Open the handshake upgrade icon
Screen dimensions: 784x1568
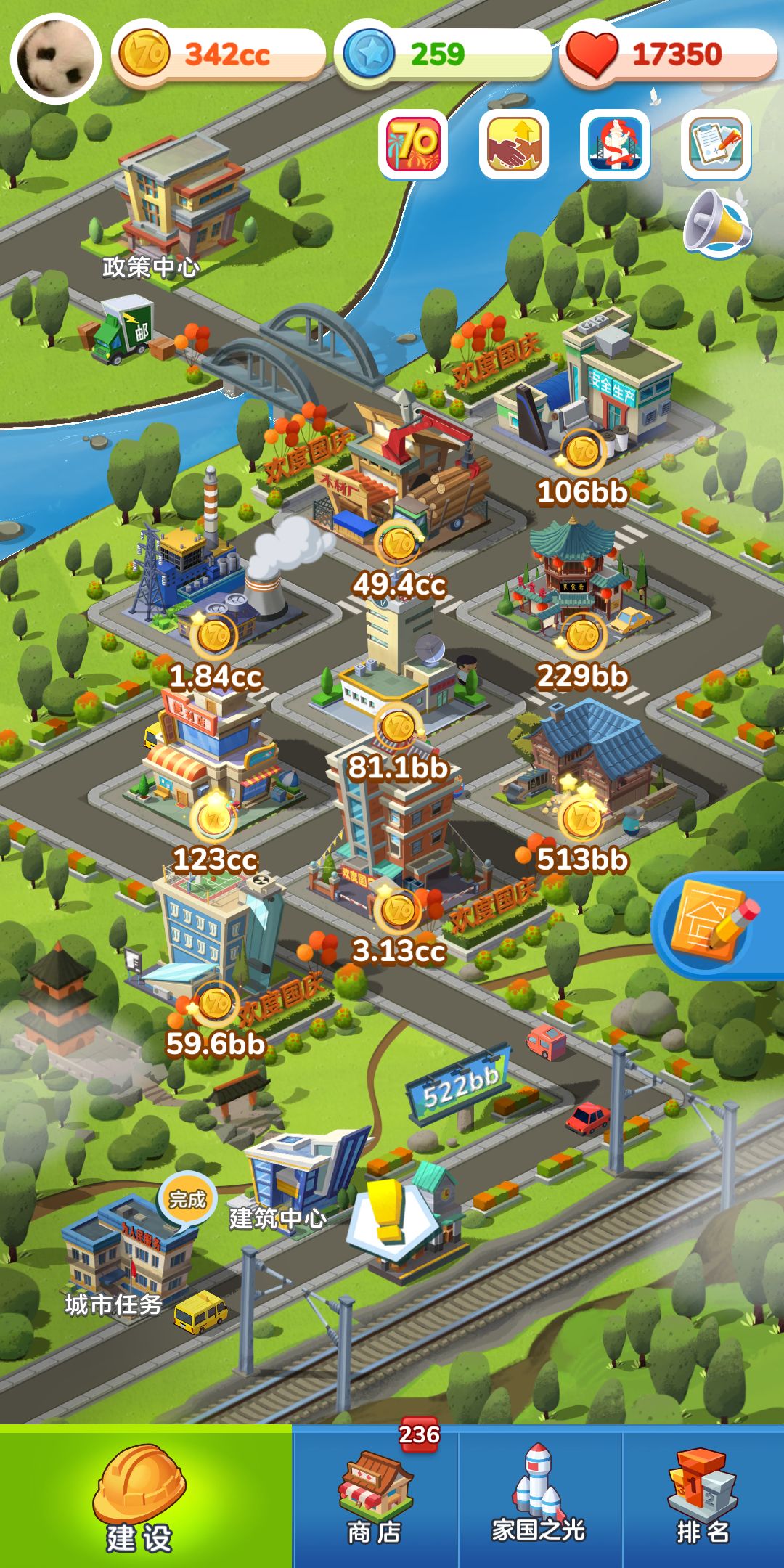513,143
